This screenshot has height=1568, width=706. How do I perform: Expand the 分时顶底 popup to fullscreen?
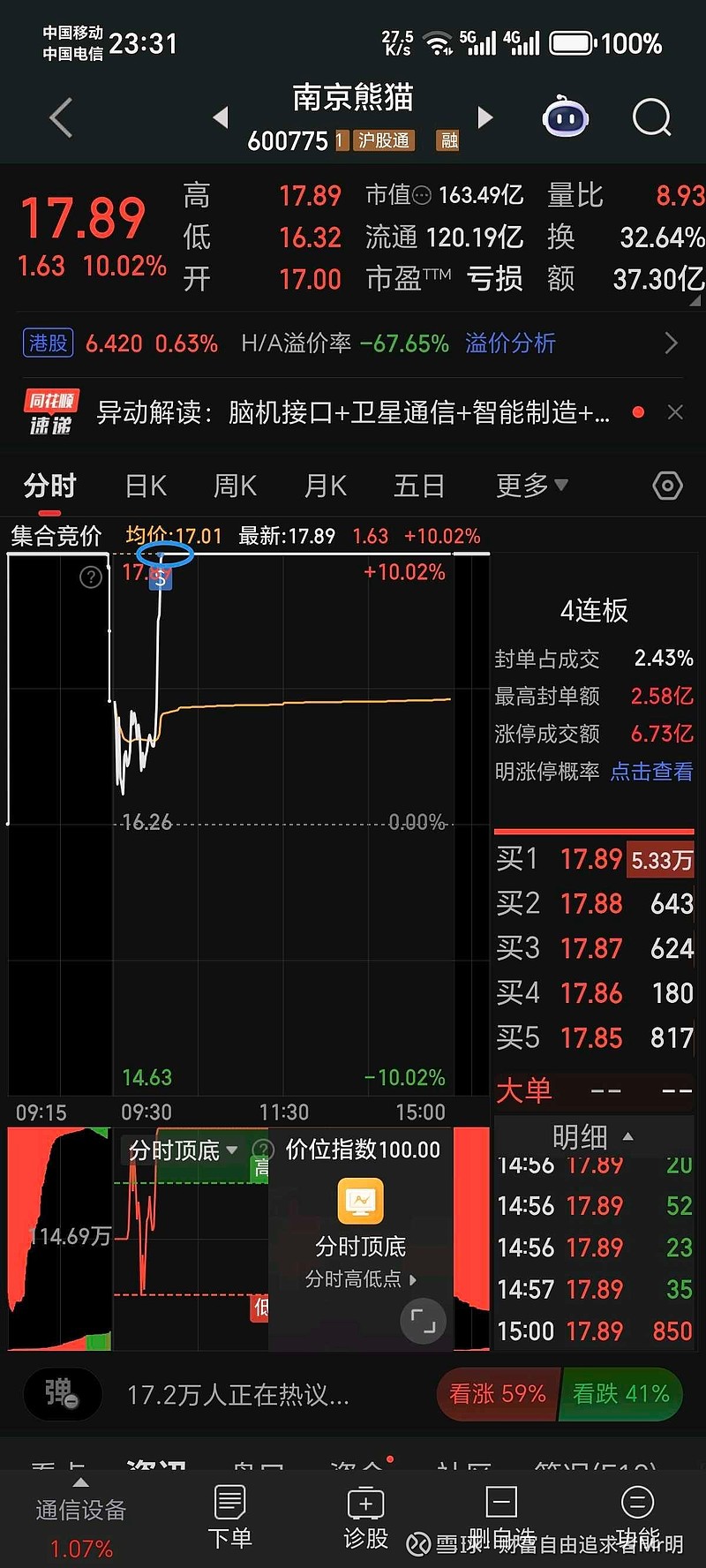pos(423,1322)
